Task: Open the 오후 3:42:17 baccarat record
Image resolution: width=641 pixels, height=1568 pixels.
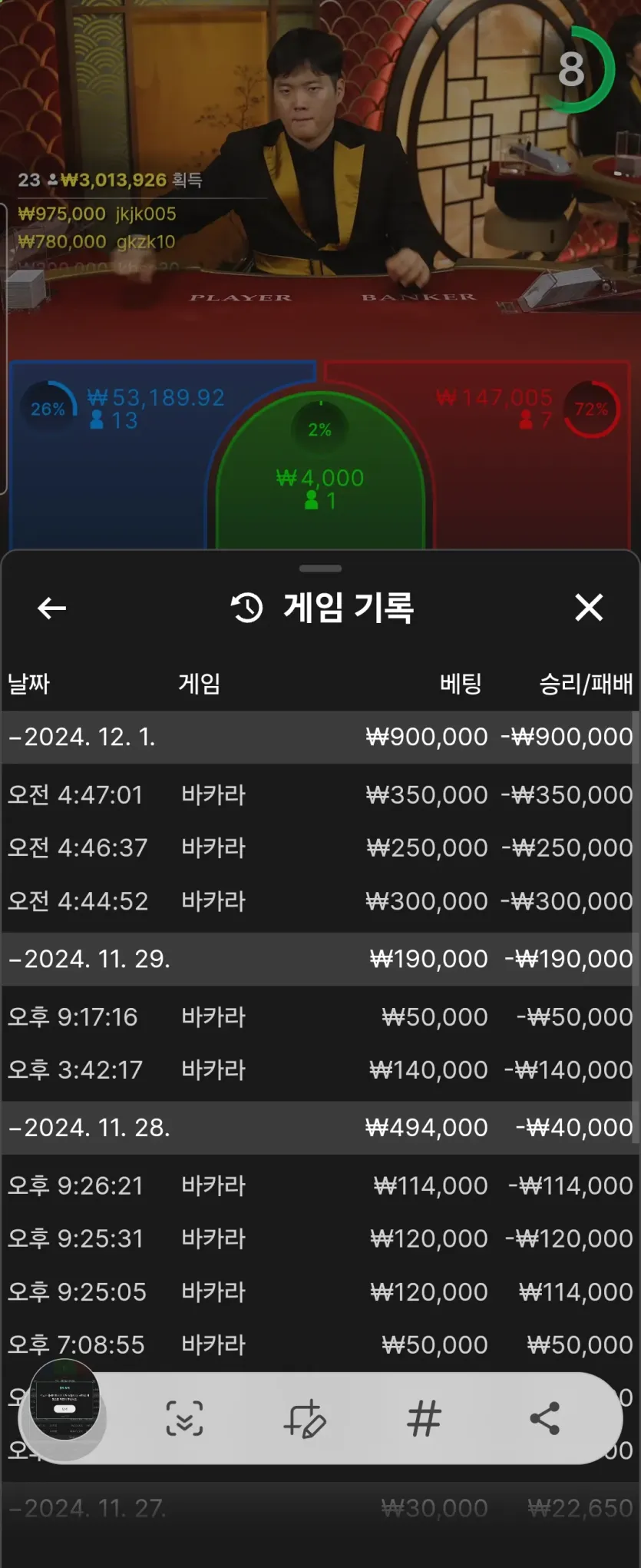Action: (319, 1069)
